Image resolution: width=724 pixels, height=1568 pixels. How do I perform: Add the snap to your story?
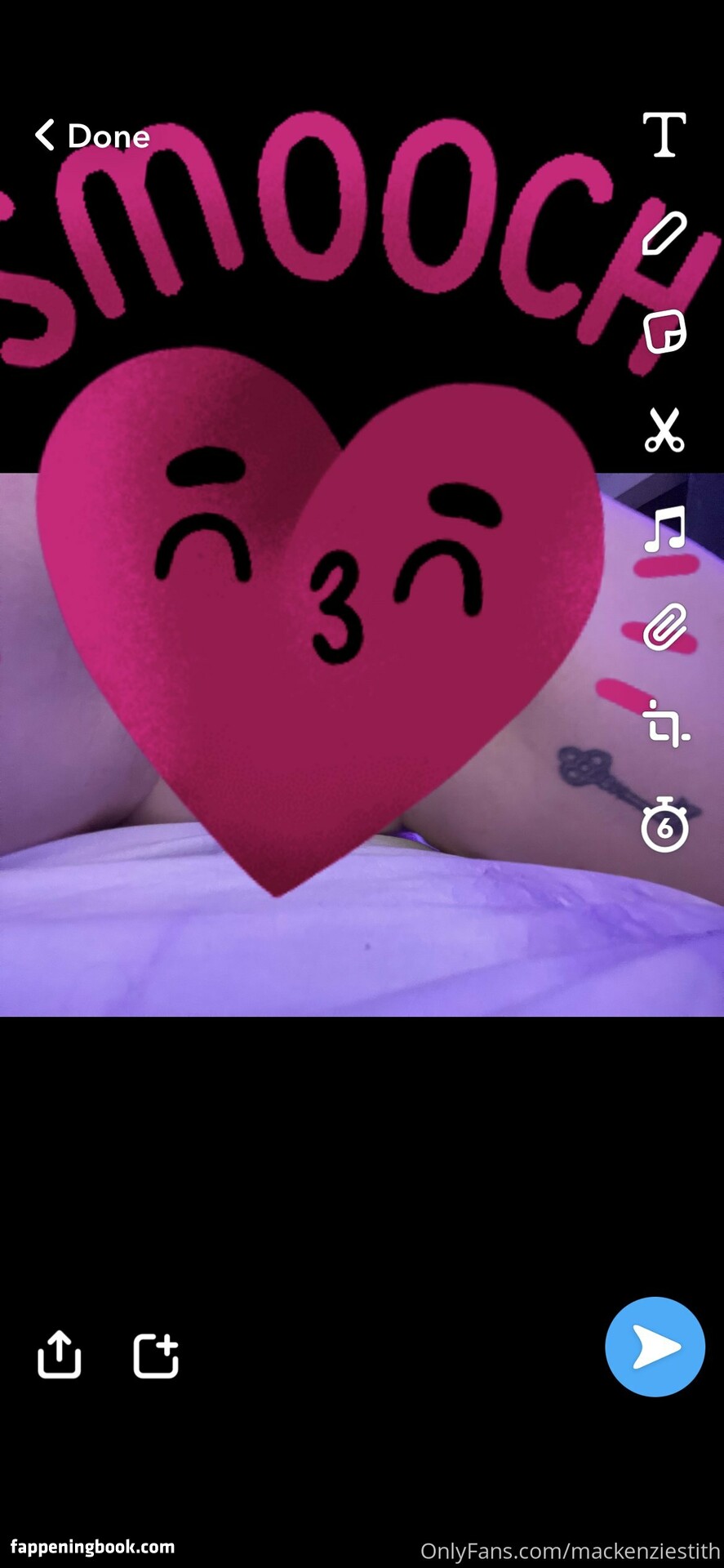[x=156, y=1356]
